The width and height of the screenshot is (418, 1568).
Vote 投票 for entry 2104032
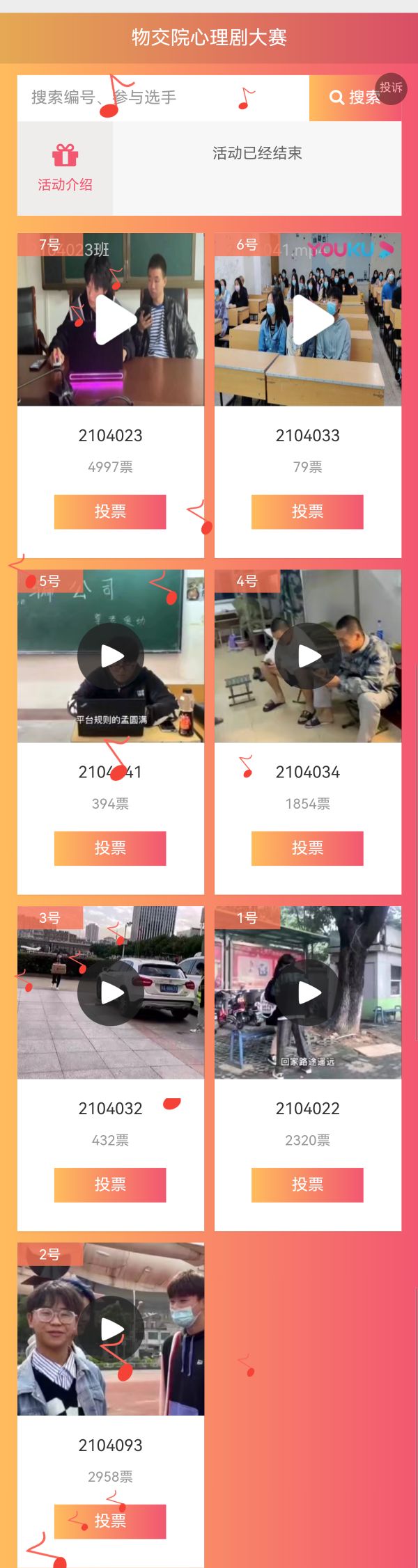(110, 1185)
